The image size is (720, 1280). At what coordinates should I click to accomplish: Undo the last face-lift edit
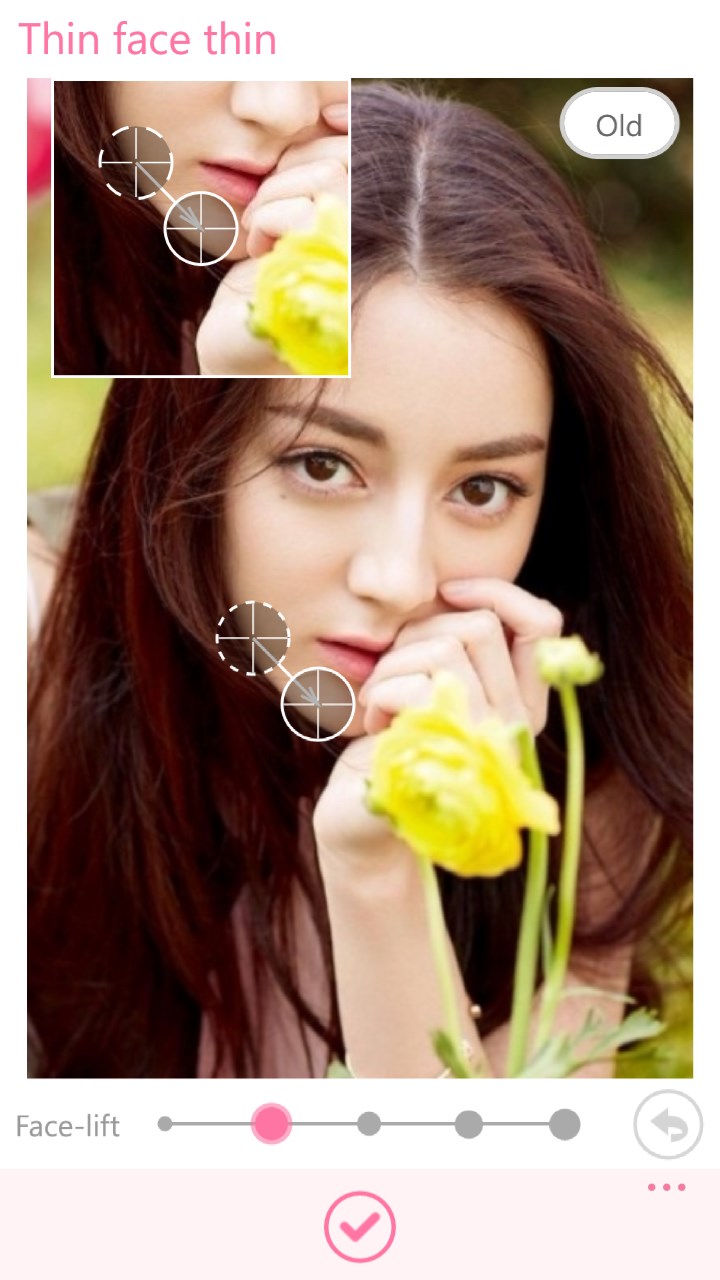pyautogui.click(x=668, y=1125)
